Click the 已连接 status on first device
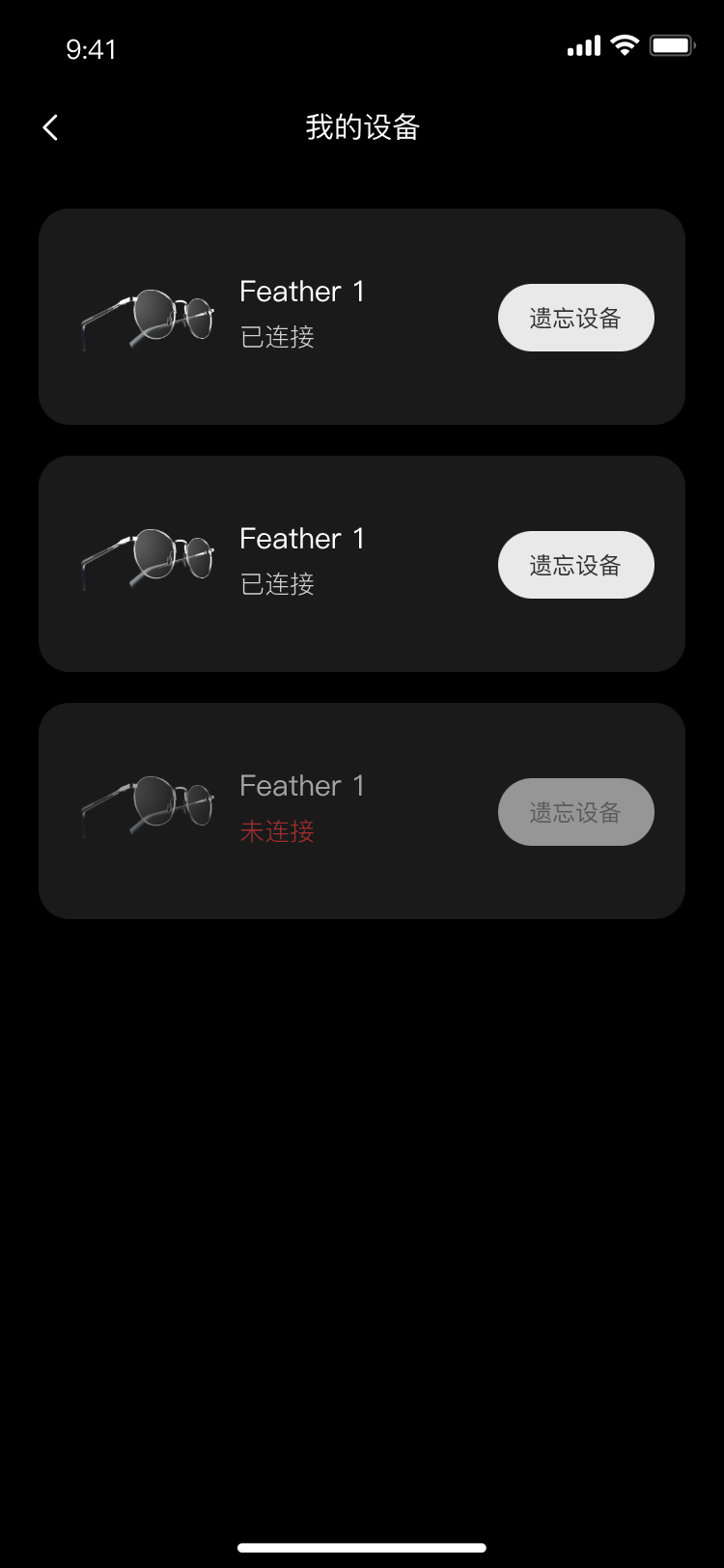This screenshot has height=1568, width=724. pos(276,338)
